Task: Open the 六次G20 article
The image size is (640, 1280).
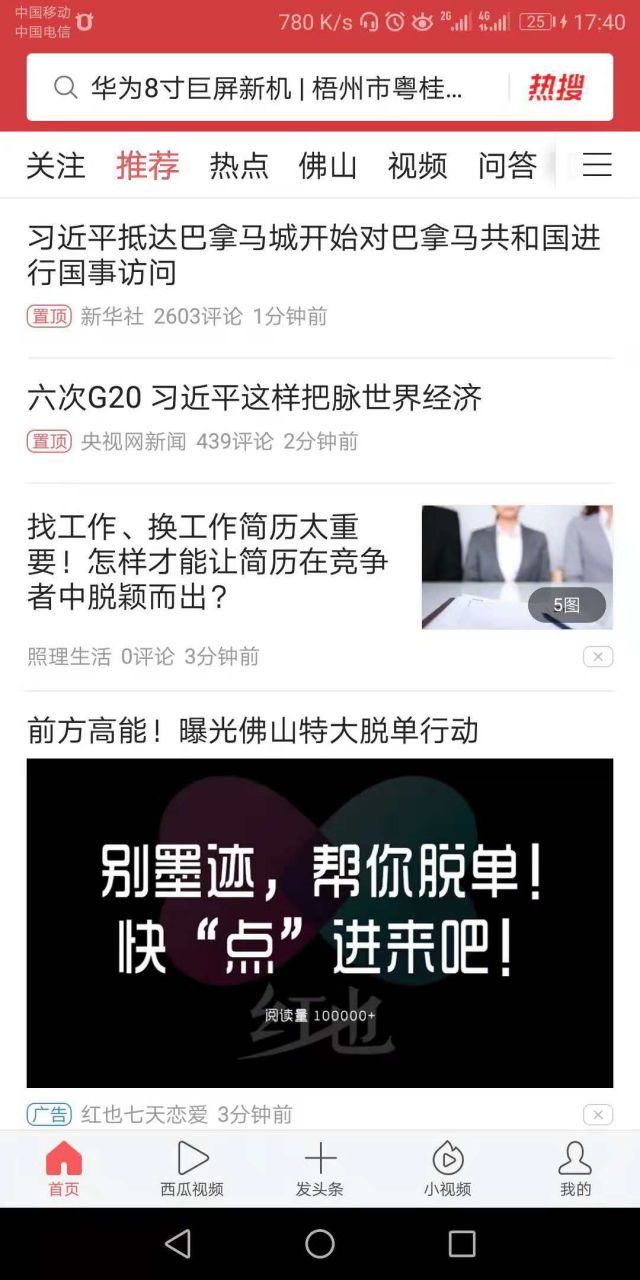Action: (x=255, y=397)
